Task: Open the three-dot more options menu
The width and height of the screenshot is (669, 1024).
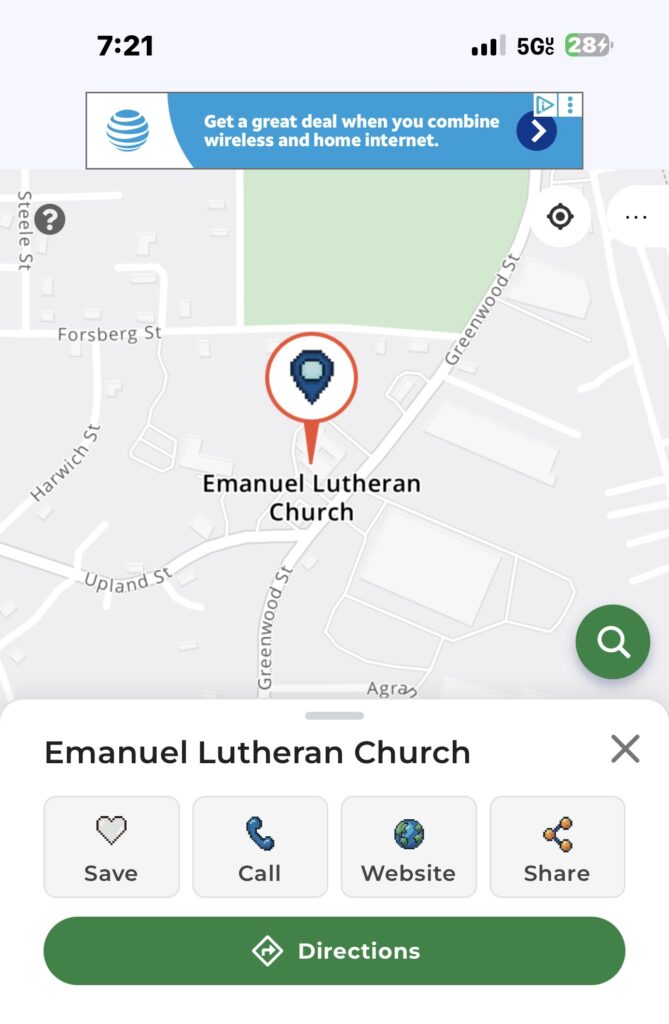Action: point(636,216)
